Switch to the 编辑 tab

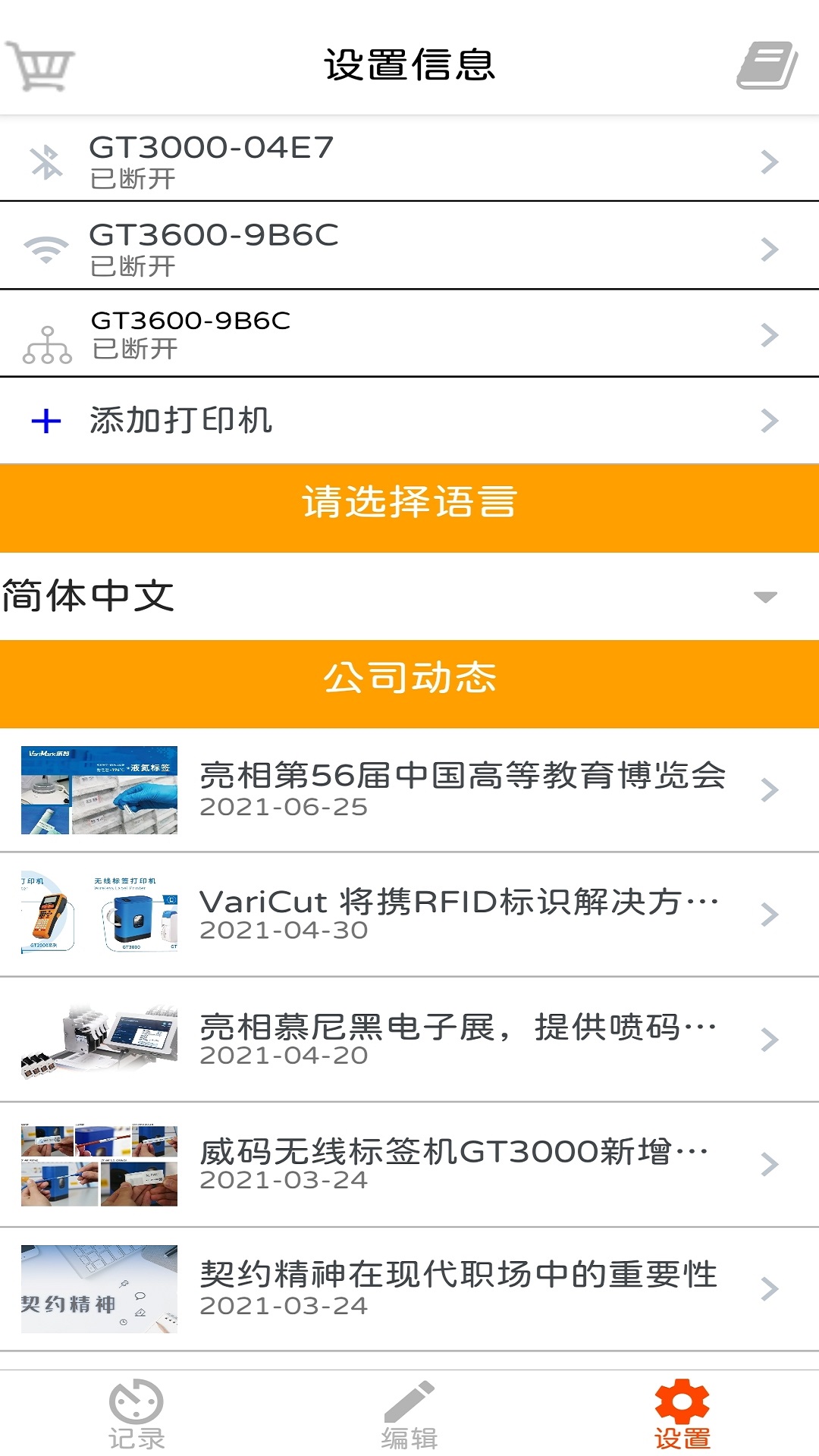pyautogui.click(x=409, y=1415)
